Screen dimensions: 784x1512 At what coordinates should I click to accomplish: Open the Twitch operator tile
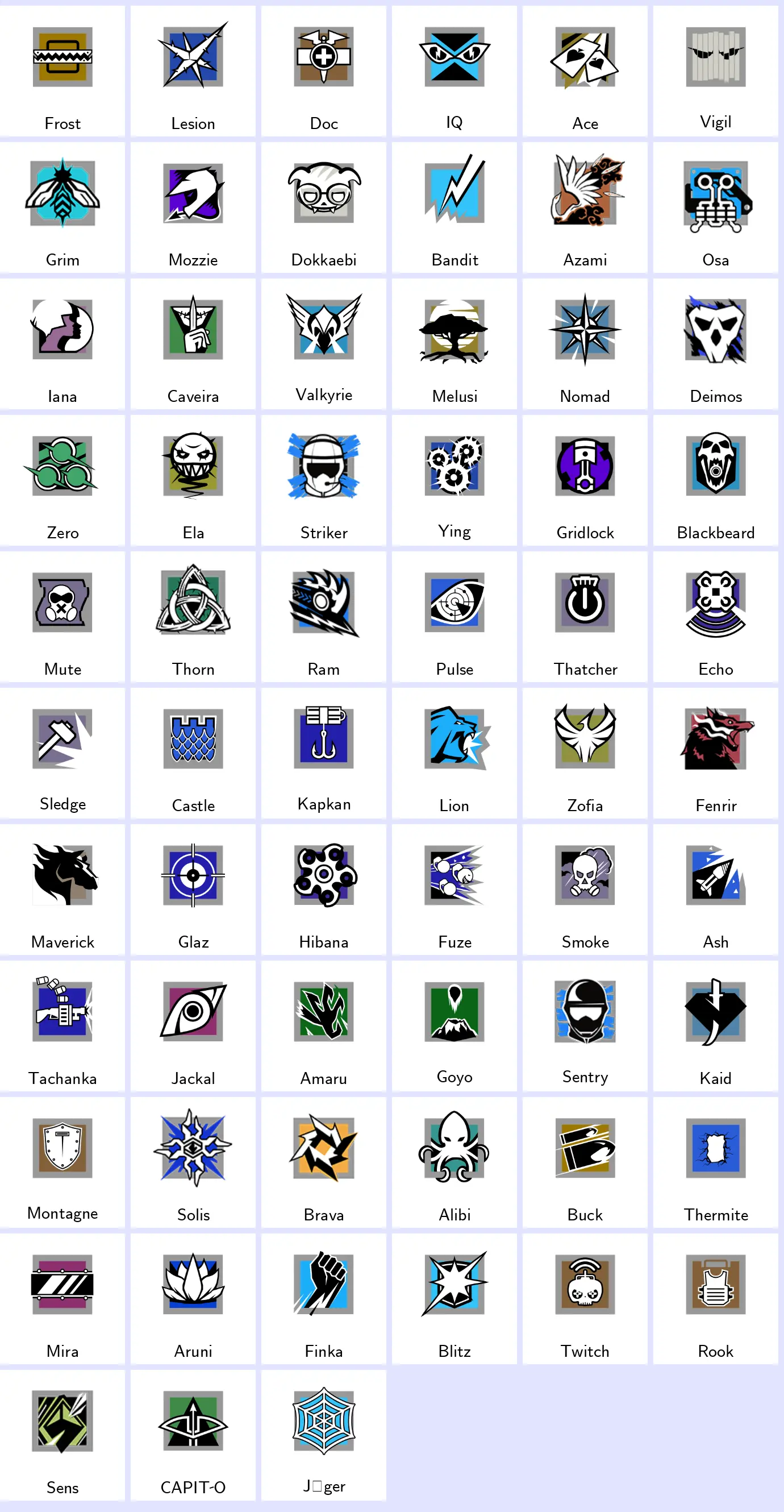tap(585, 1298)
